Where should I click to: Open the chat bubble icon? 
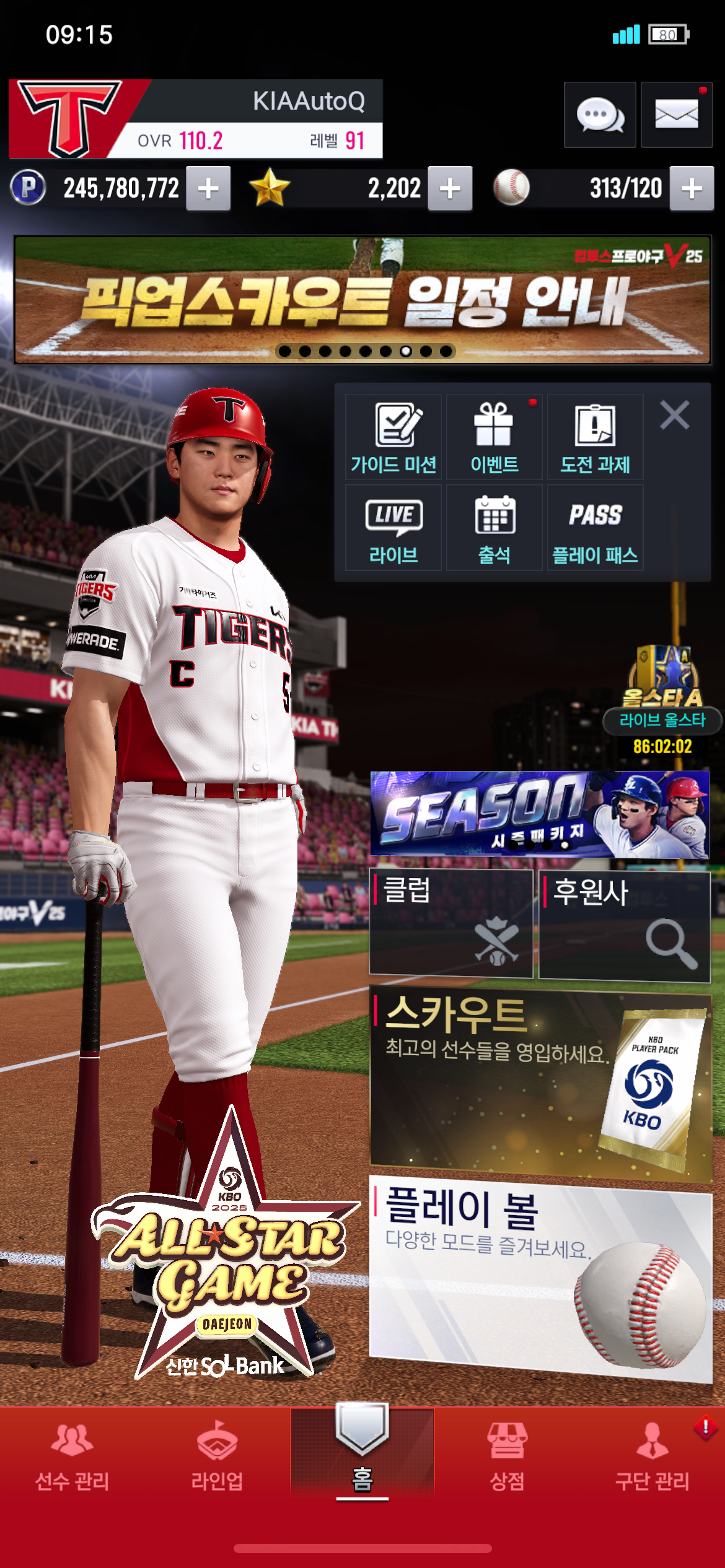point(600,115)
